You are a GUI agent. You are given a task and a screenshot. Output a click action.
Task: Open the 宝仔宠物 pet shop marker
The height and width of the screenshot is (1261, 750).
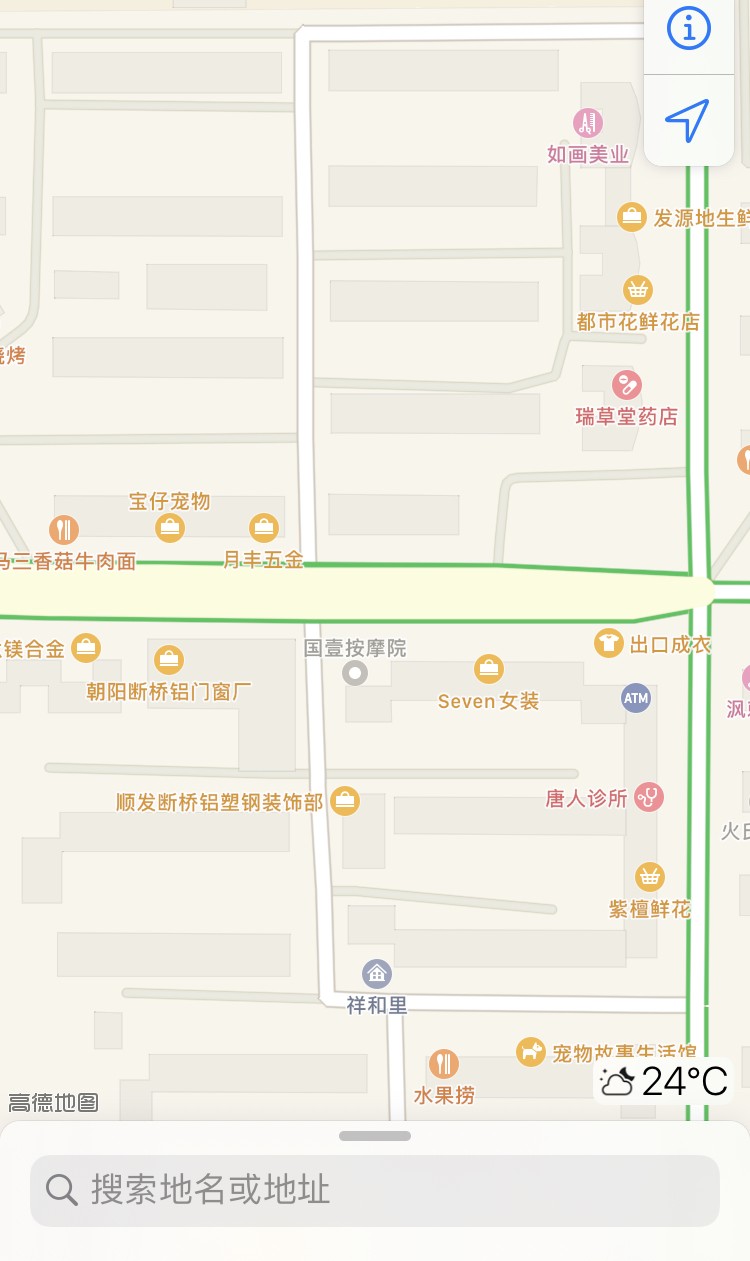click(x=170, y=527)
